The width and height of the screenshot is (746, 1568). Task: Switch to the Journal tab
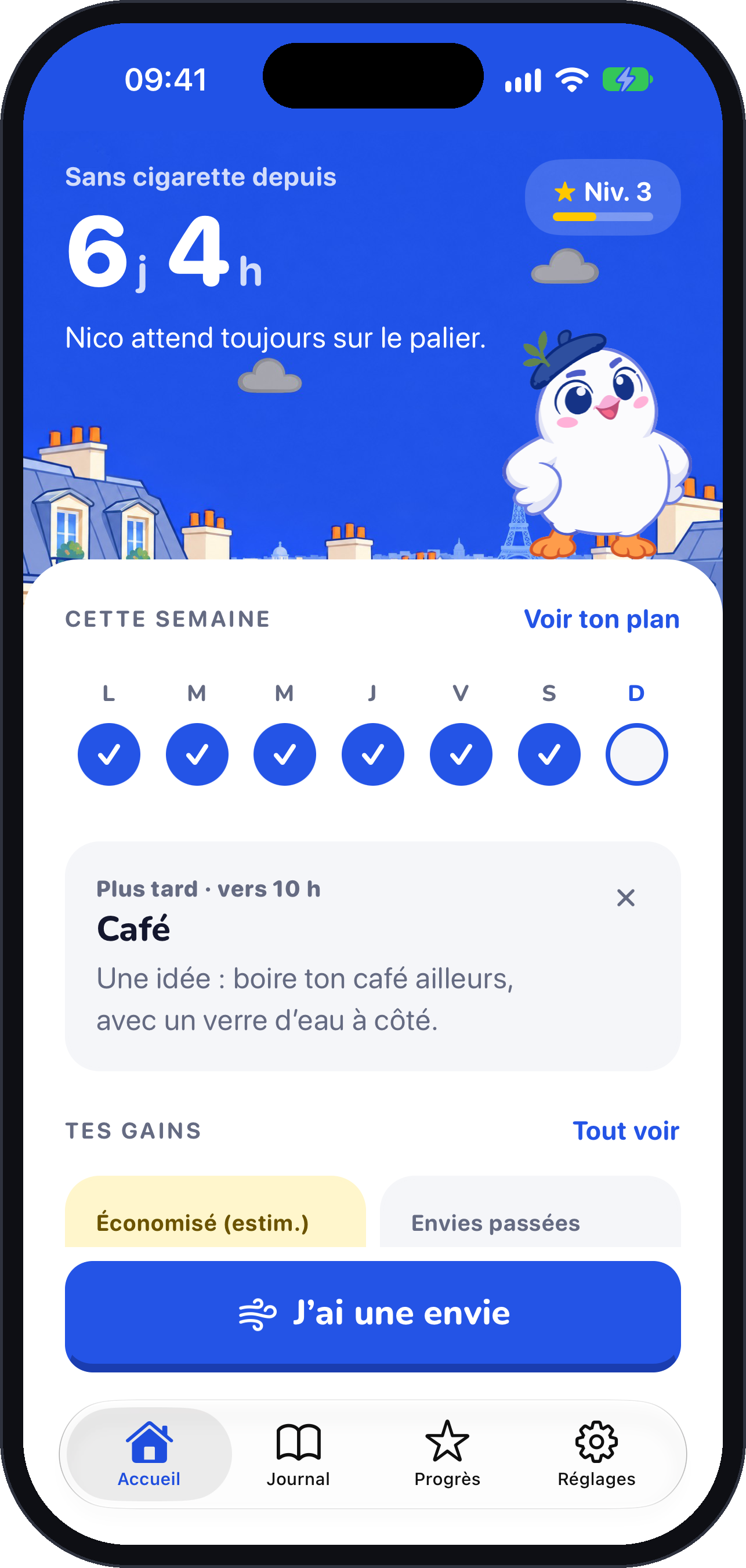pos(298,1454)
